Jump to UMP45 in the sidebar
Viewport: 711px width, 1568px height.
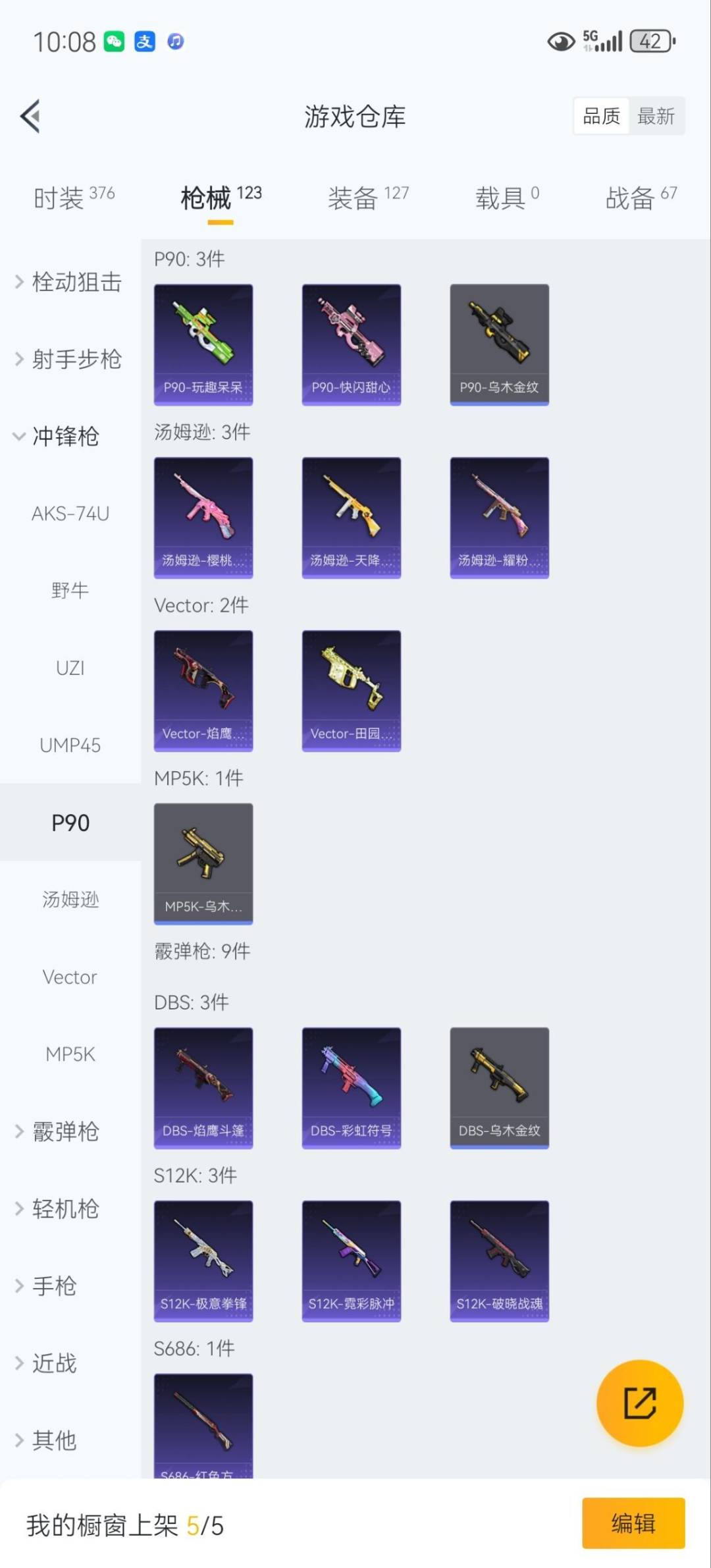(70, 745)
